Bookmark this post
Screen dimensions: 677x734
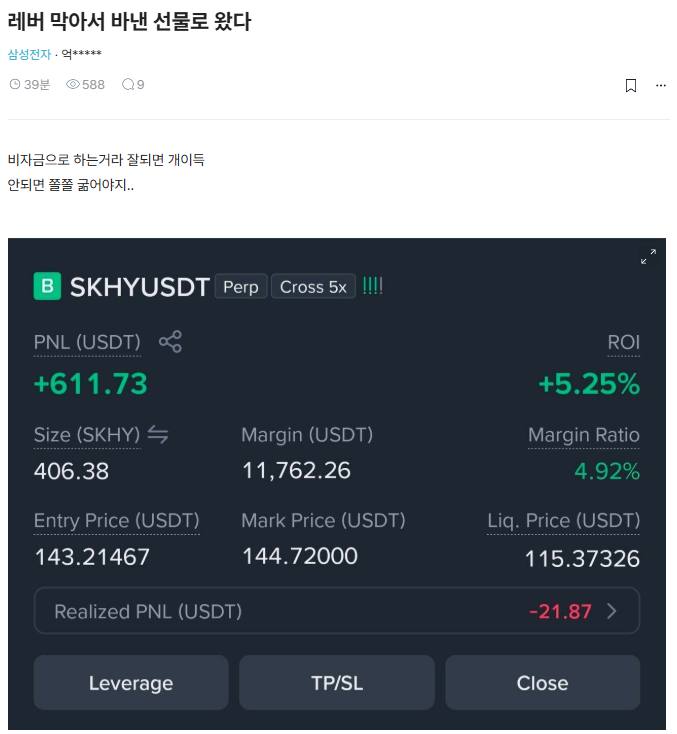(630, 85)
